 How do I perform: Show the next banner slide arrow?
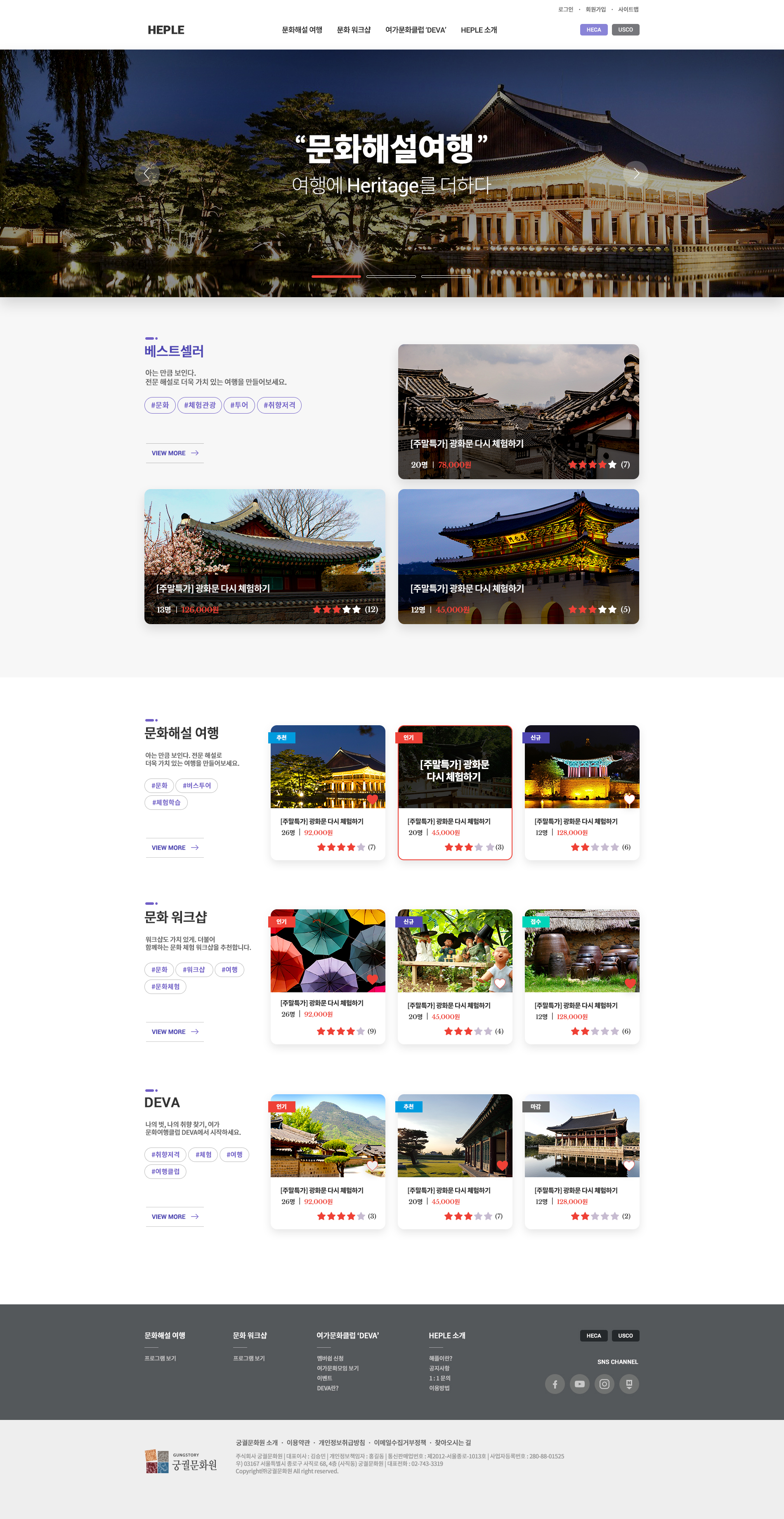point(635,173)
